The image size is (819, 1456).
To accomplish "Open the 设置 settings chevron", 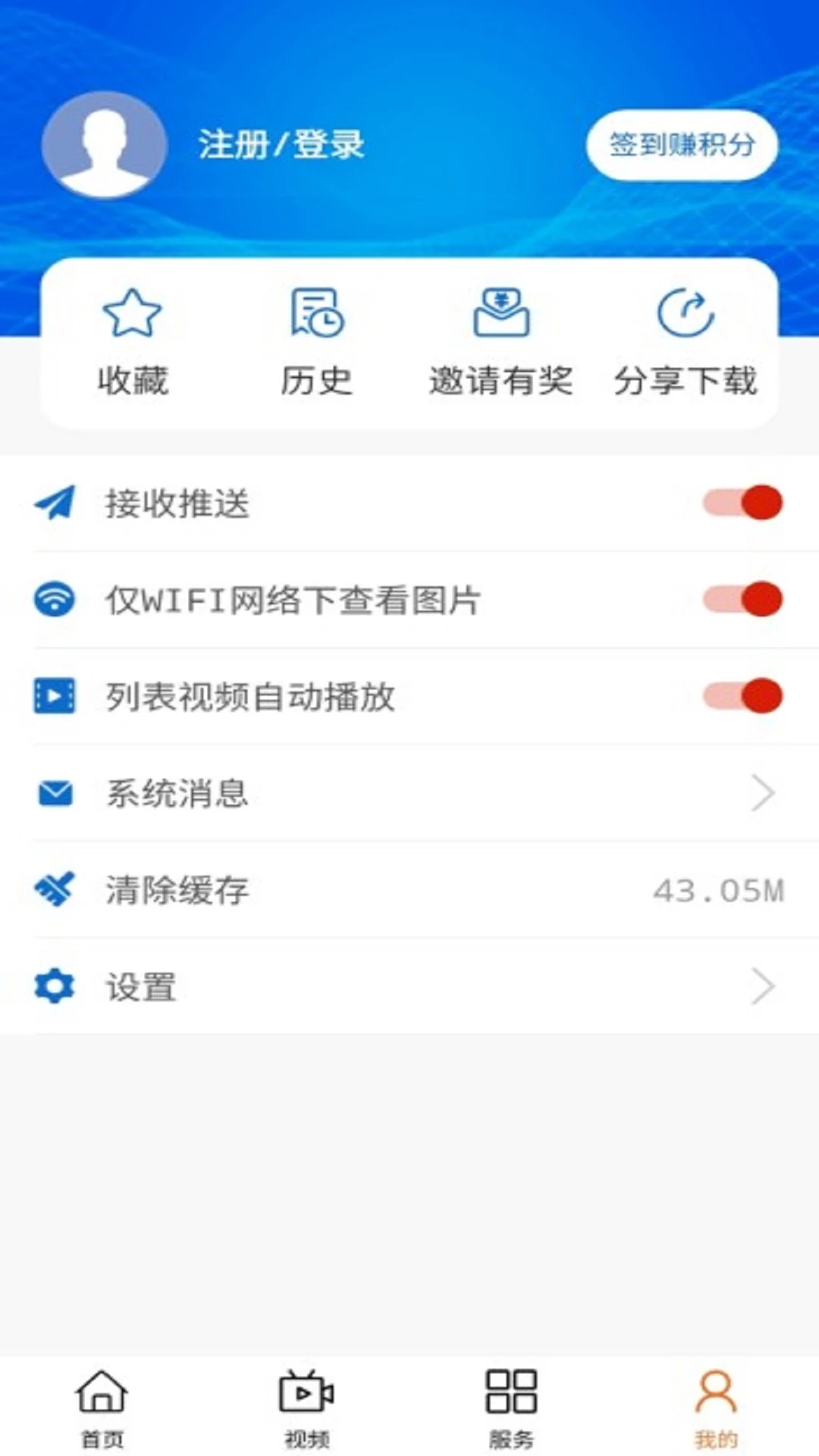I will [x=762, y=986].
